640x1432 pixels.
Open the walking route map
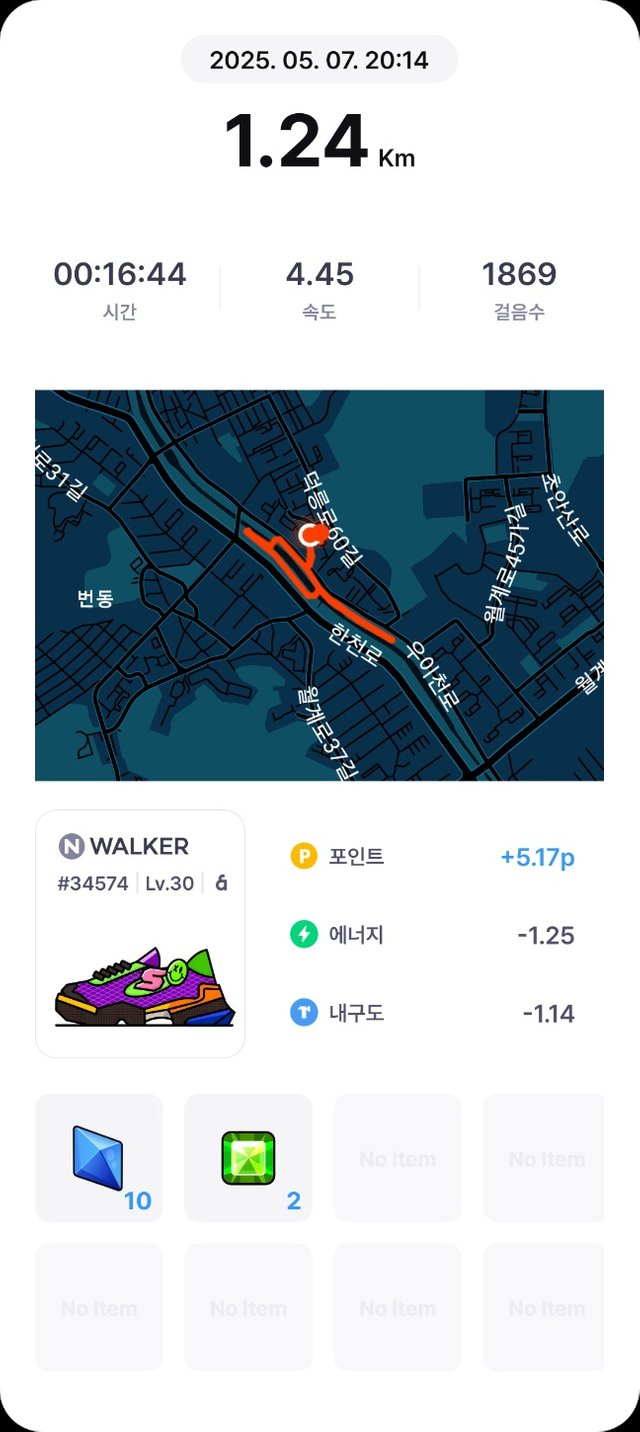pos(319,585)
